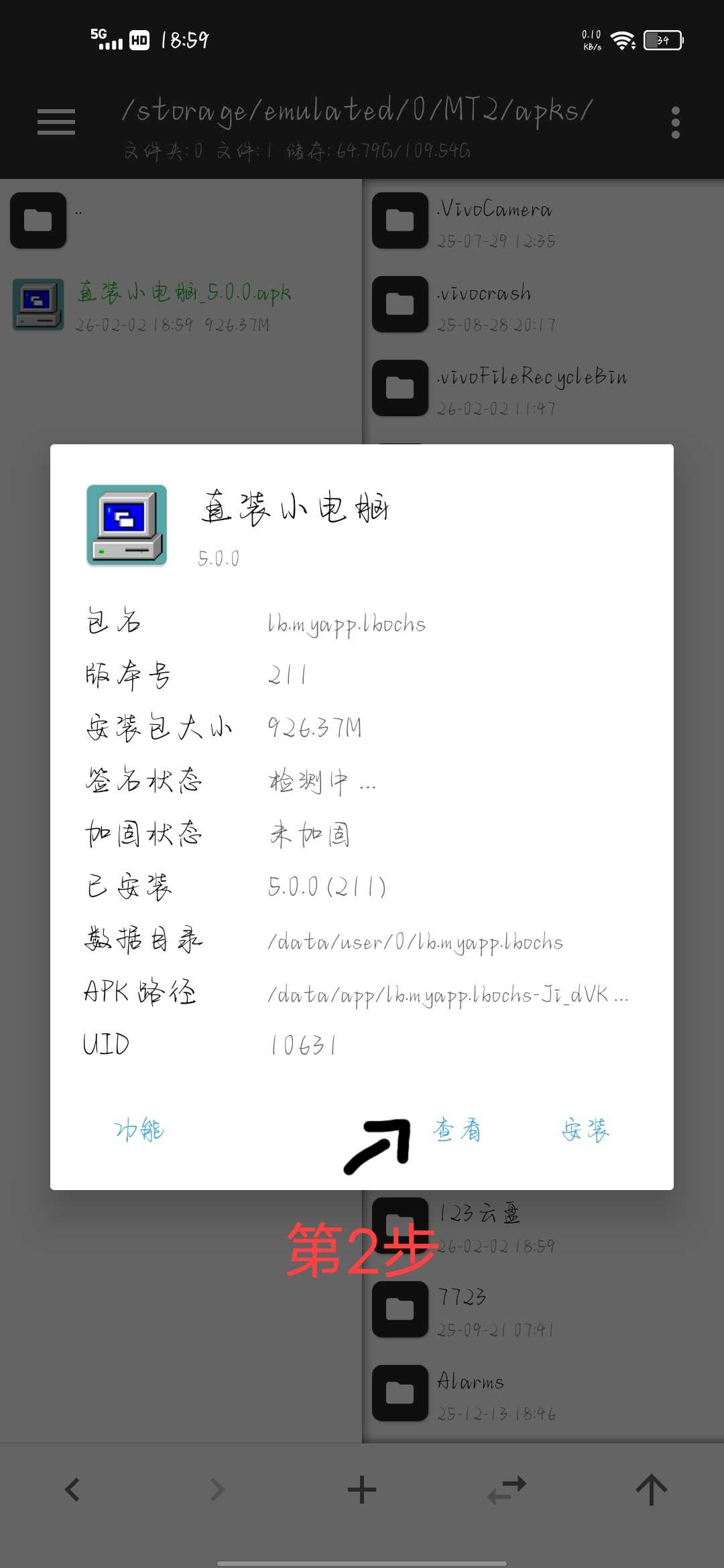Open the three-dot overflow menu
The width and height of the screenshot is (724, 1568).
point(675,123)
